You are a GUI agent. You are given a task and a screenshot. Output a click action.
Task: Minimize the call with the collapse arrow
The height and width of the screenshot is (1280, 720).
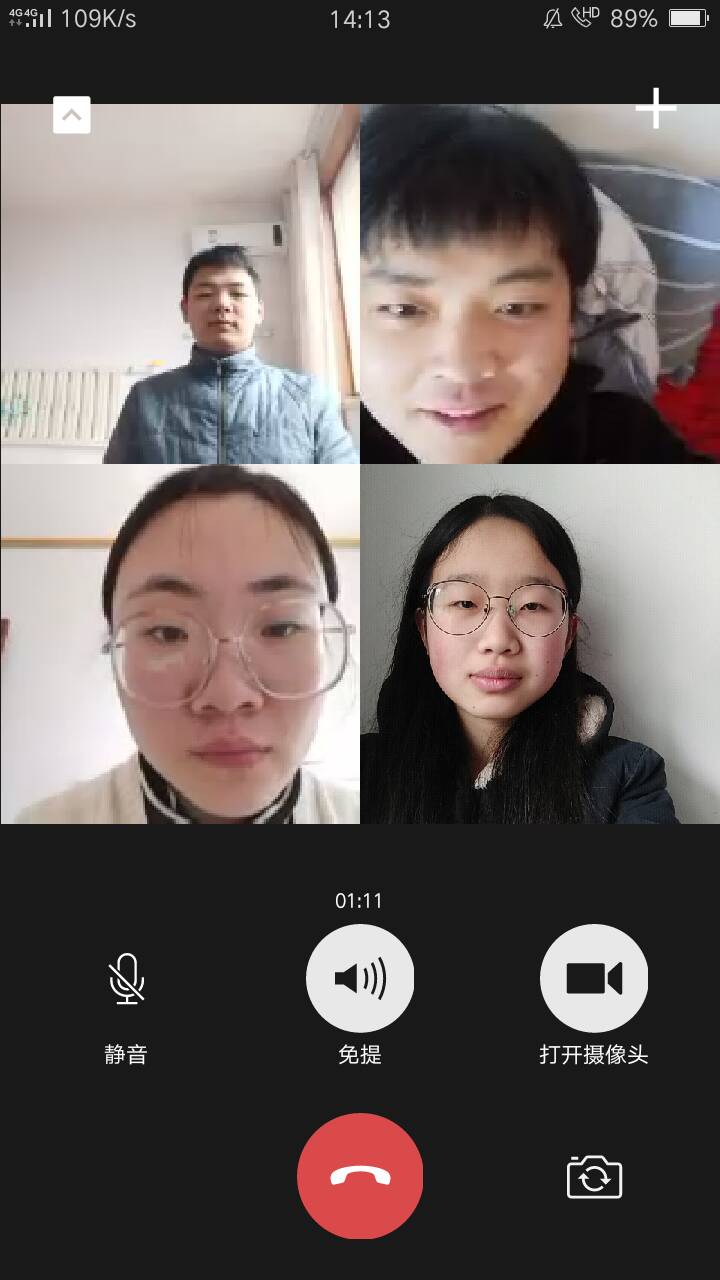(x=72, y=115)
